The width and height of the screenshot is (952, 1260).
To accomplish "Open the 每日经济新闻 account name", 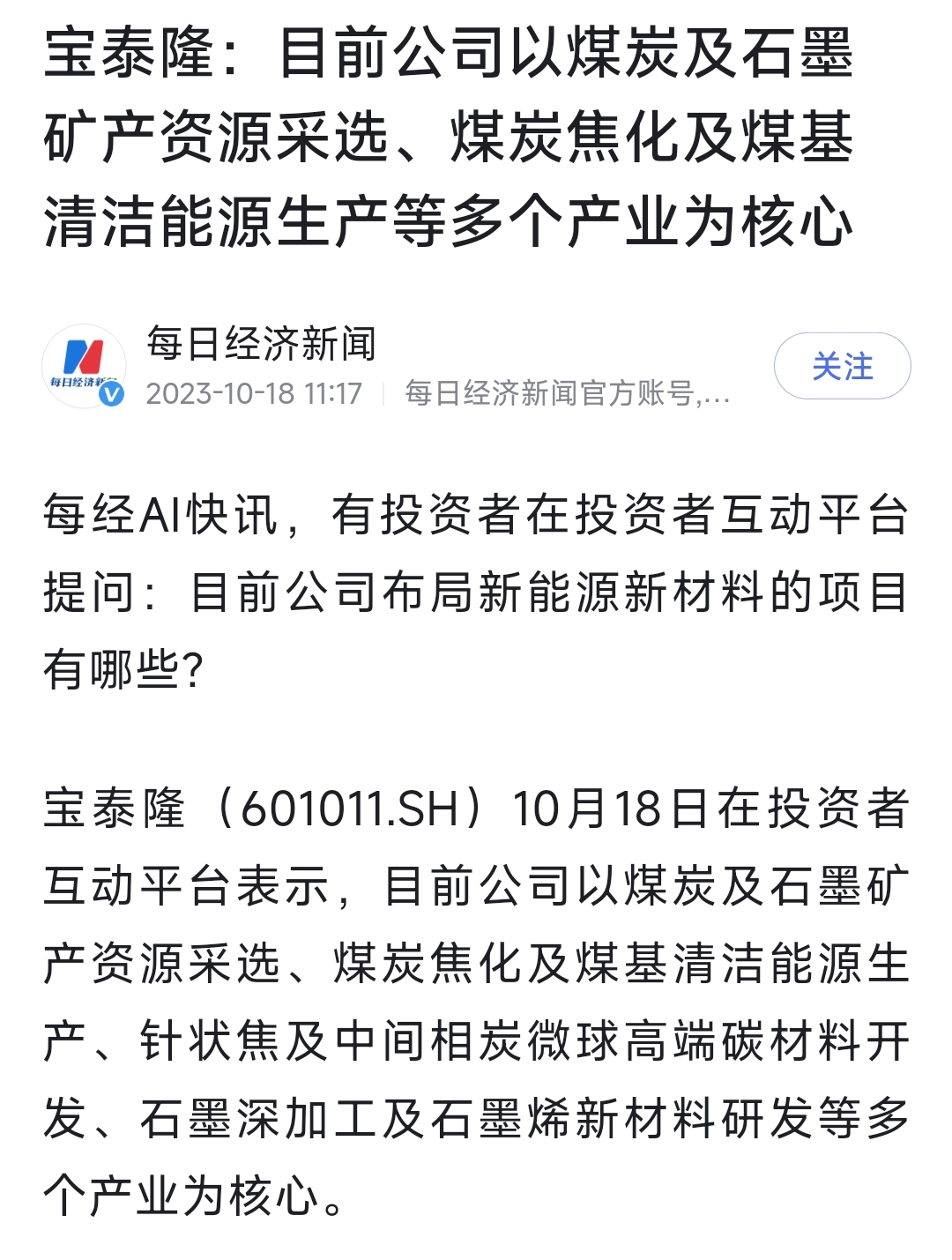I will [262, 344].
